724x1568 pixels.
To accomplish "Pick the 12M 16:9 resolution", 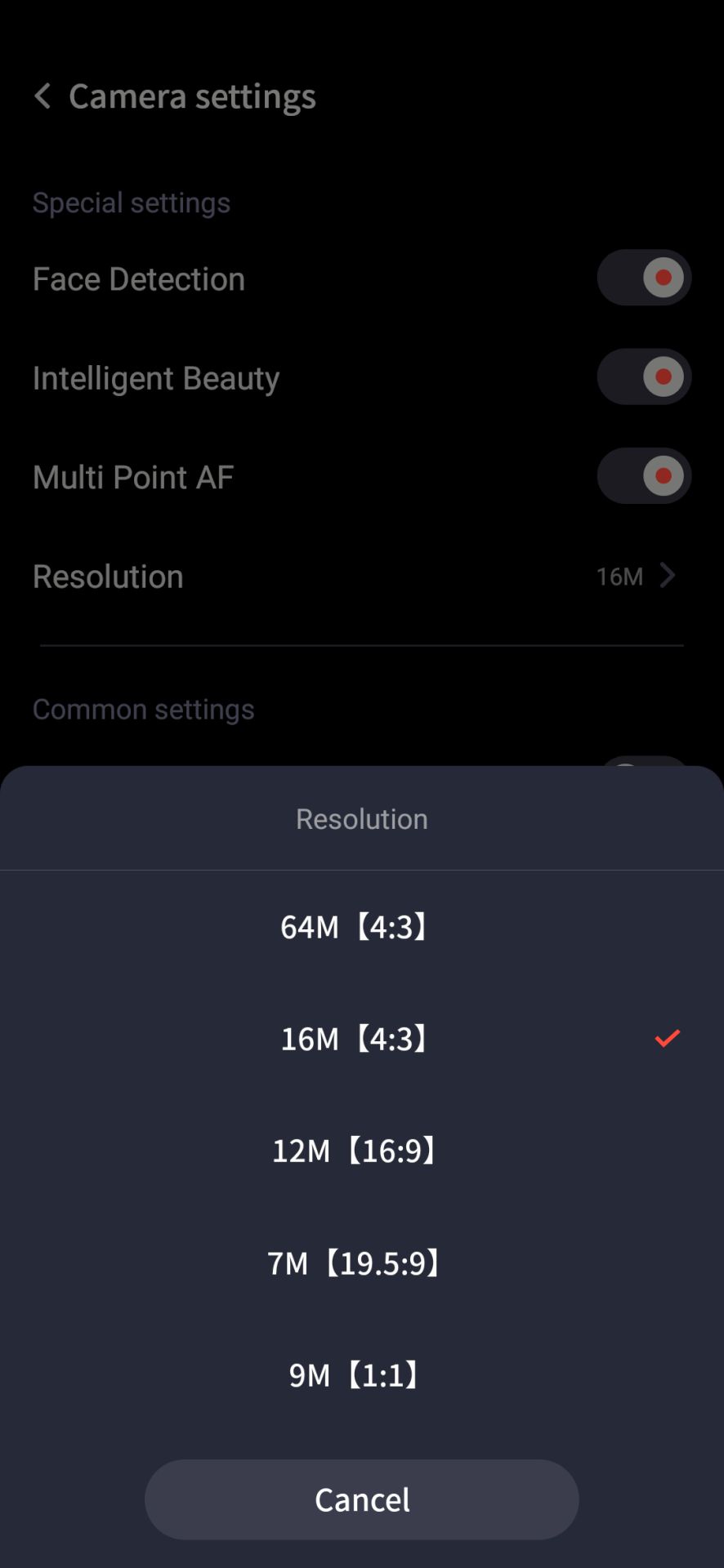I will (362, 1151).
